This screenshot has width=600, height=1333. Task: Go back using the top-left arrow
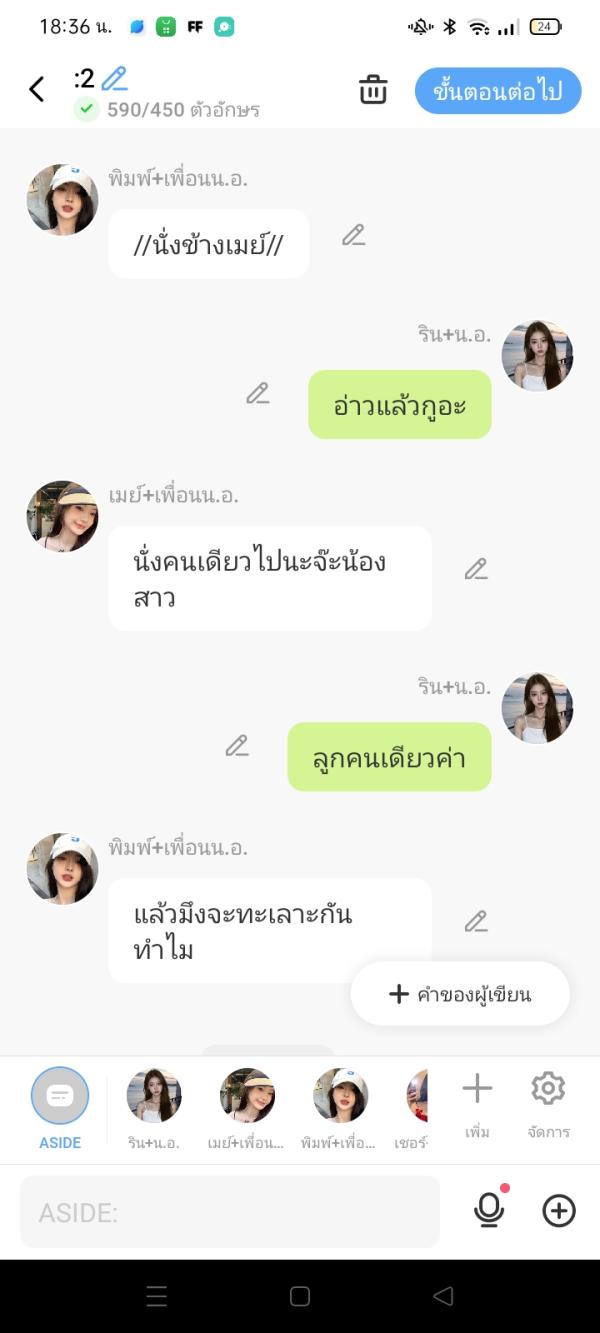point(37,90)
